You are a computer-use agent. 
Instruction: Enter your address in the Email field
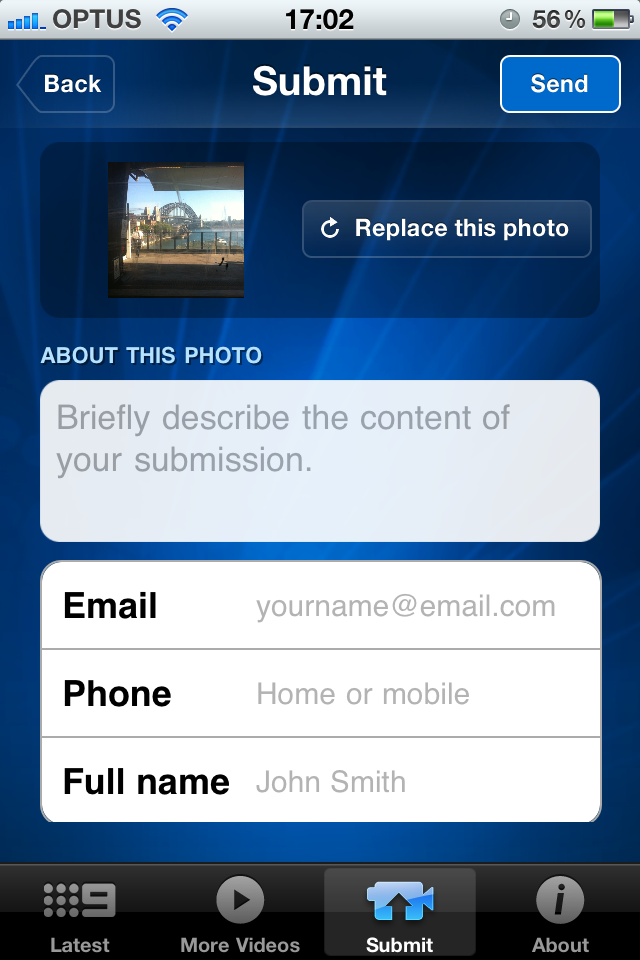405,606
